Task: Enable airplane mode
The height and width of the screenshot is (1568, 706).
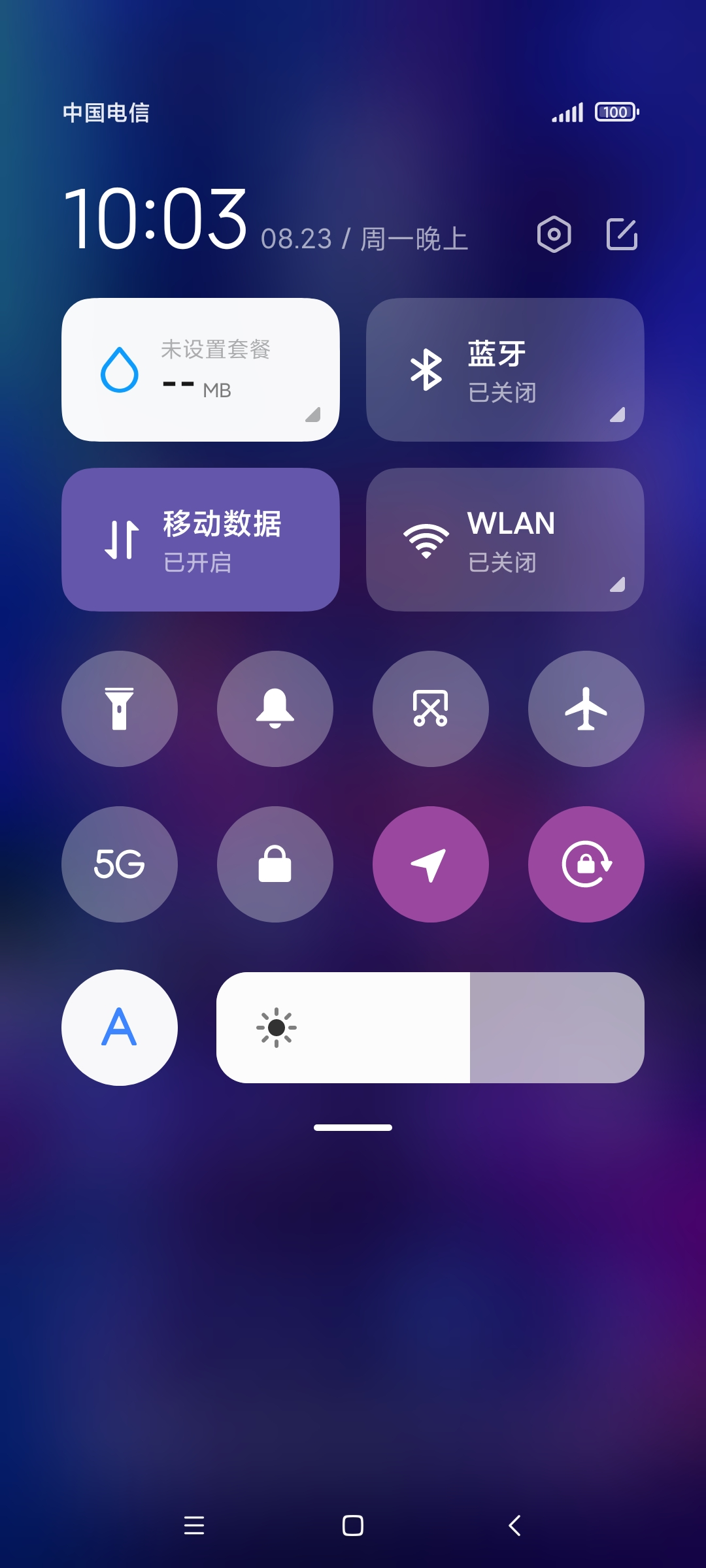Action: pyautogui.click(x=586, y=709)
